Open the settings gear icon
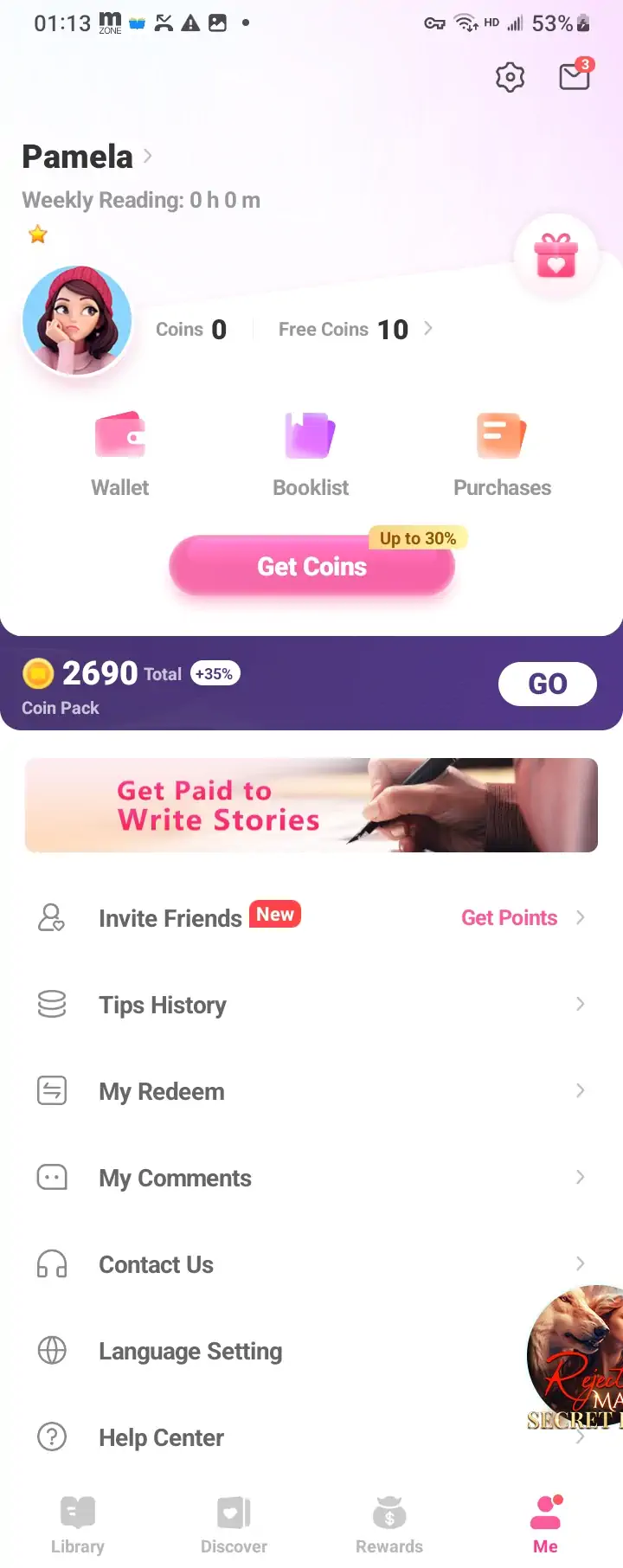Screen dimensions: 623x1568 click(x=510, y=78)
